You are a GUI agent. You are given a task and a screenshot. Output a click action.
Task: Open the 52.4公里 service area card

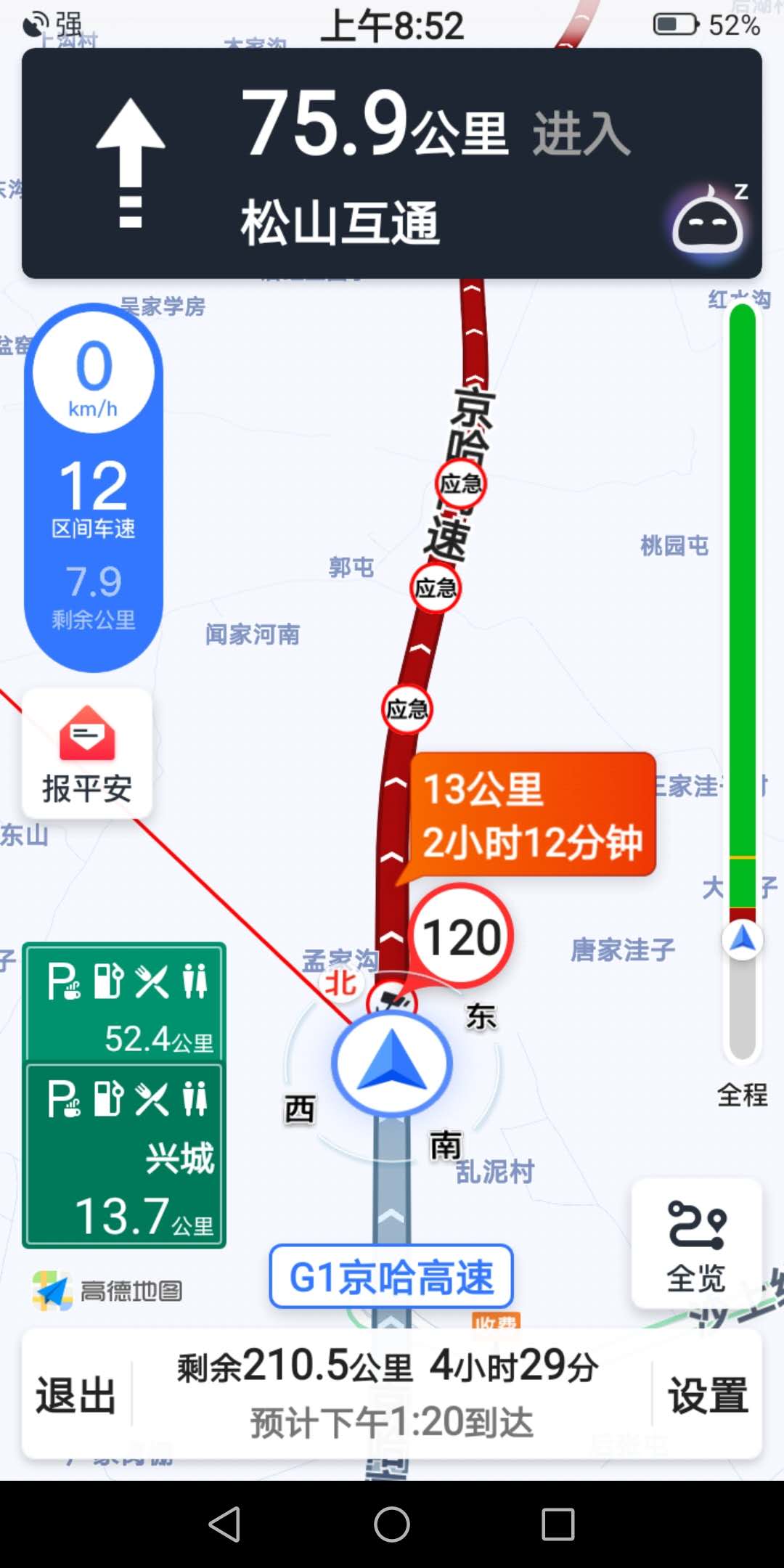(x=124, y=1003)
